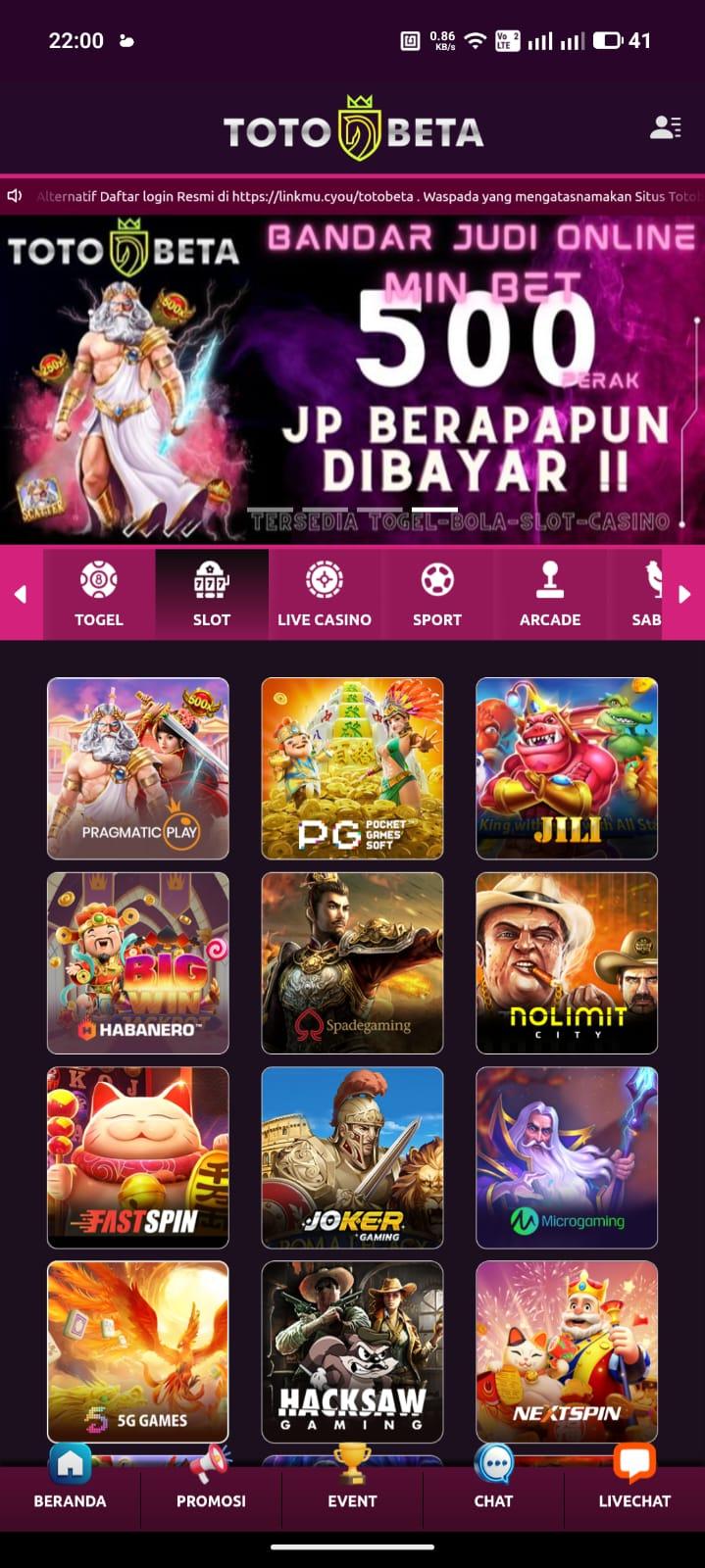This screenshot has height=1568, width=705.
Task: Select the Arcade category
Action: pyautogui.click(x=549, y=595)
